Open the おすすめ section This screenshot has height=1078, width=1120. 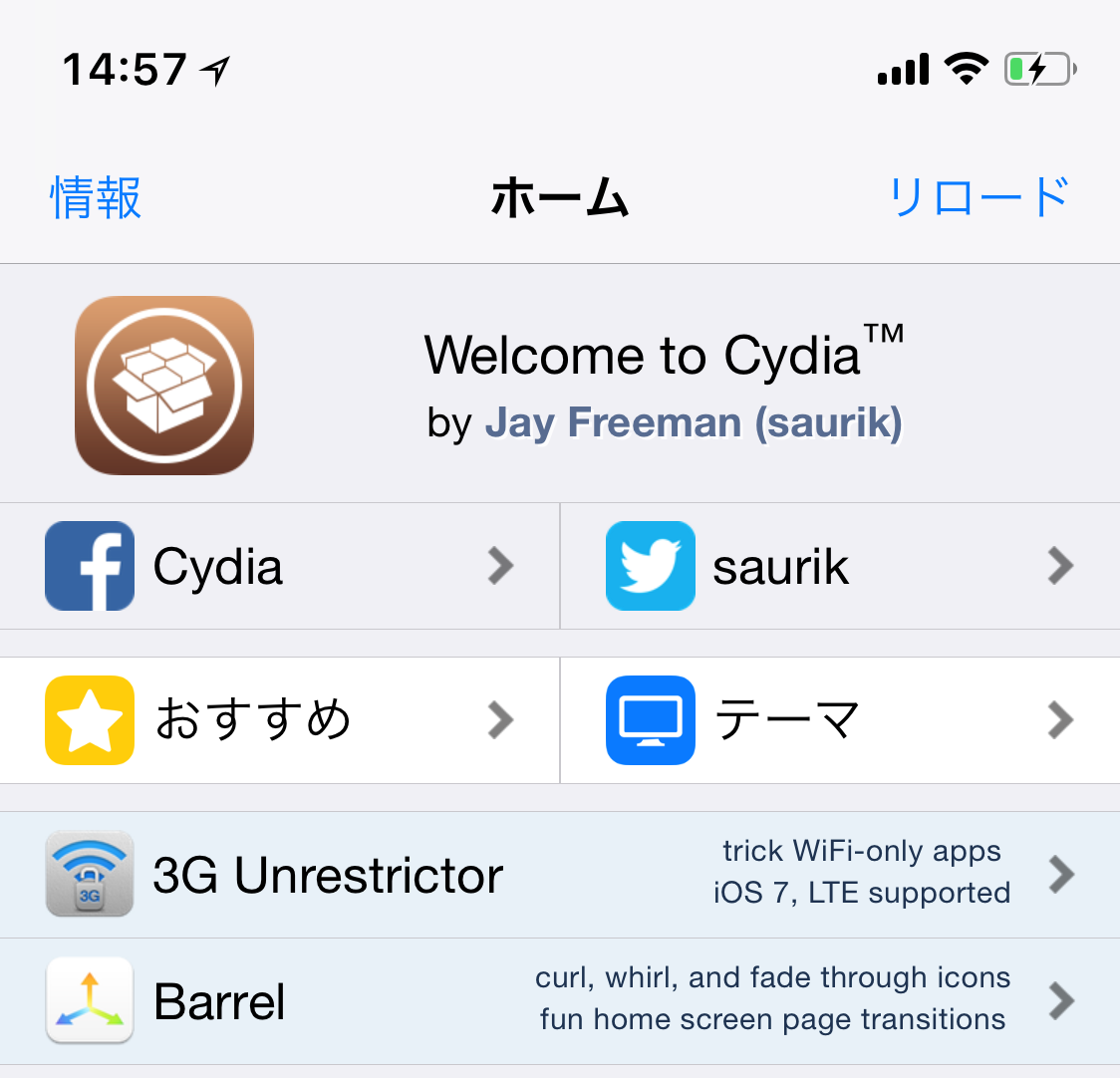(x=279, y=719)
